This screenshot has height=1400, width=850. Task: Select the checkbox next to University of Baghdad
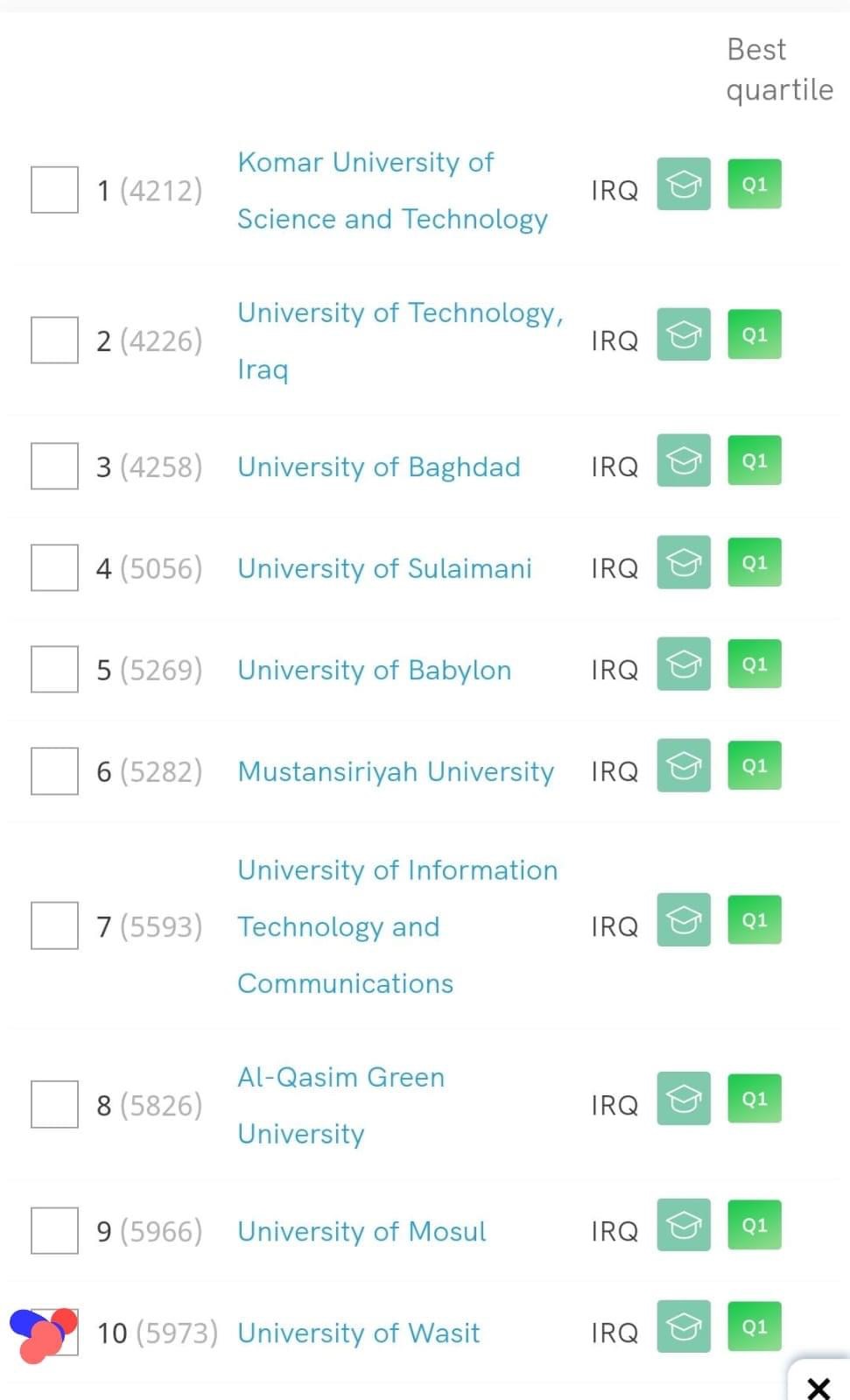point(54,467)
